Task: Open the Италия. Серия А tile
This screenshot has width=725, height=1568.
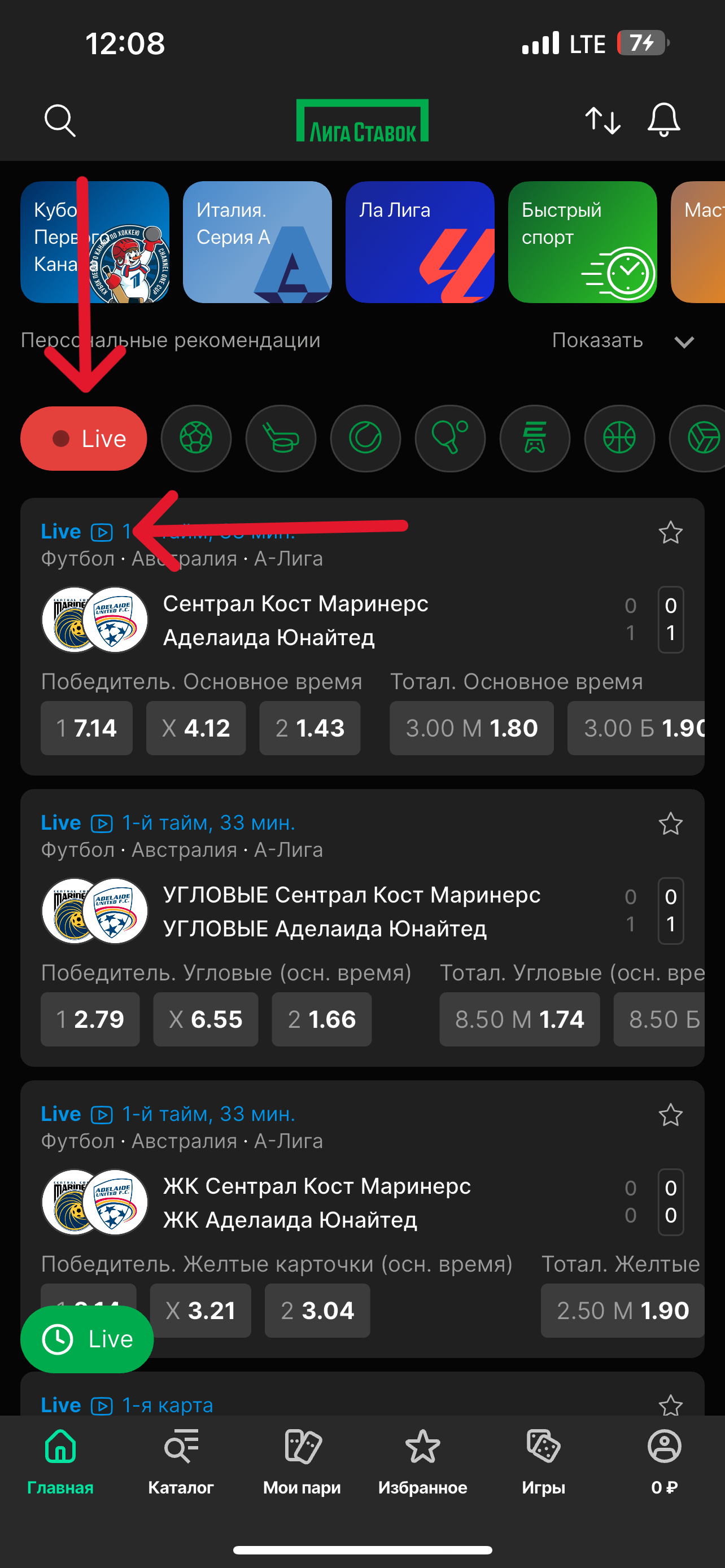Action: pos(257,242)
